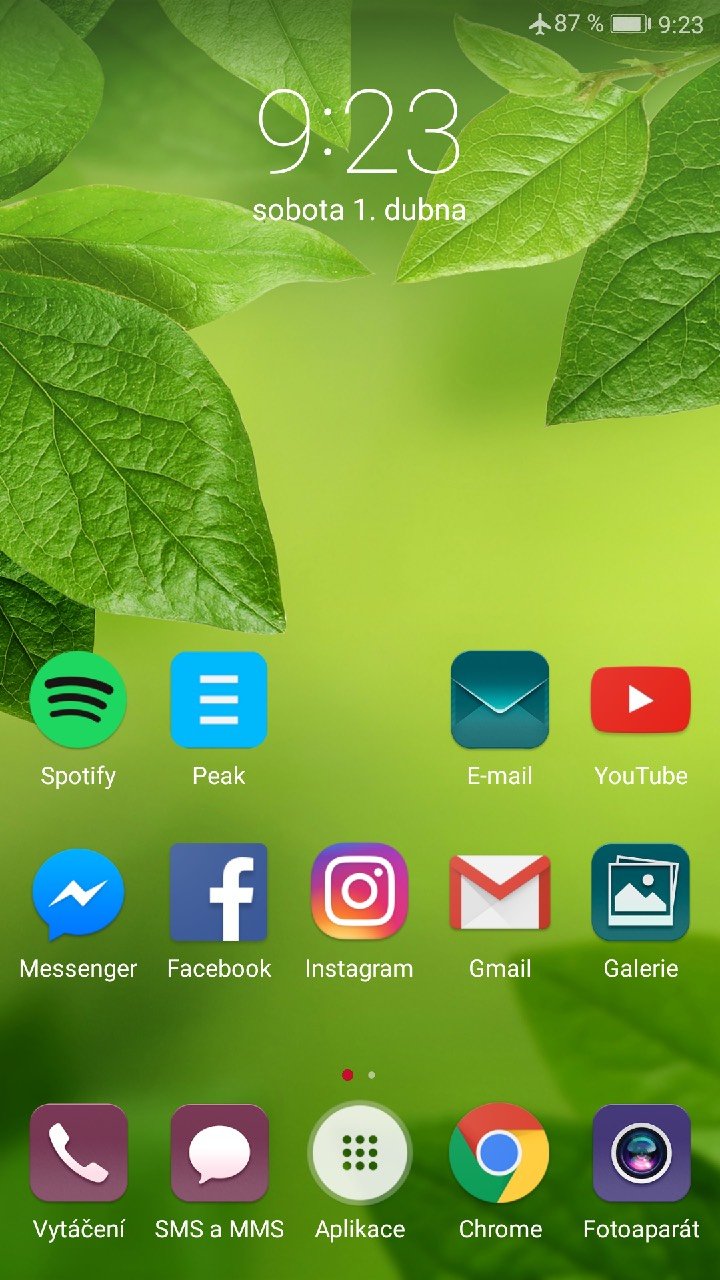Open the Galerie photo gallery
Screen dimensions: 720x1280
(641, 893)
